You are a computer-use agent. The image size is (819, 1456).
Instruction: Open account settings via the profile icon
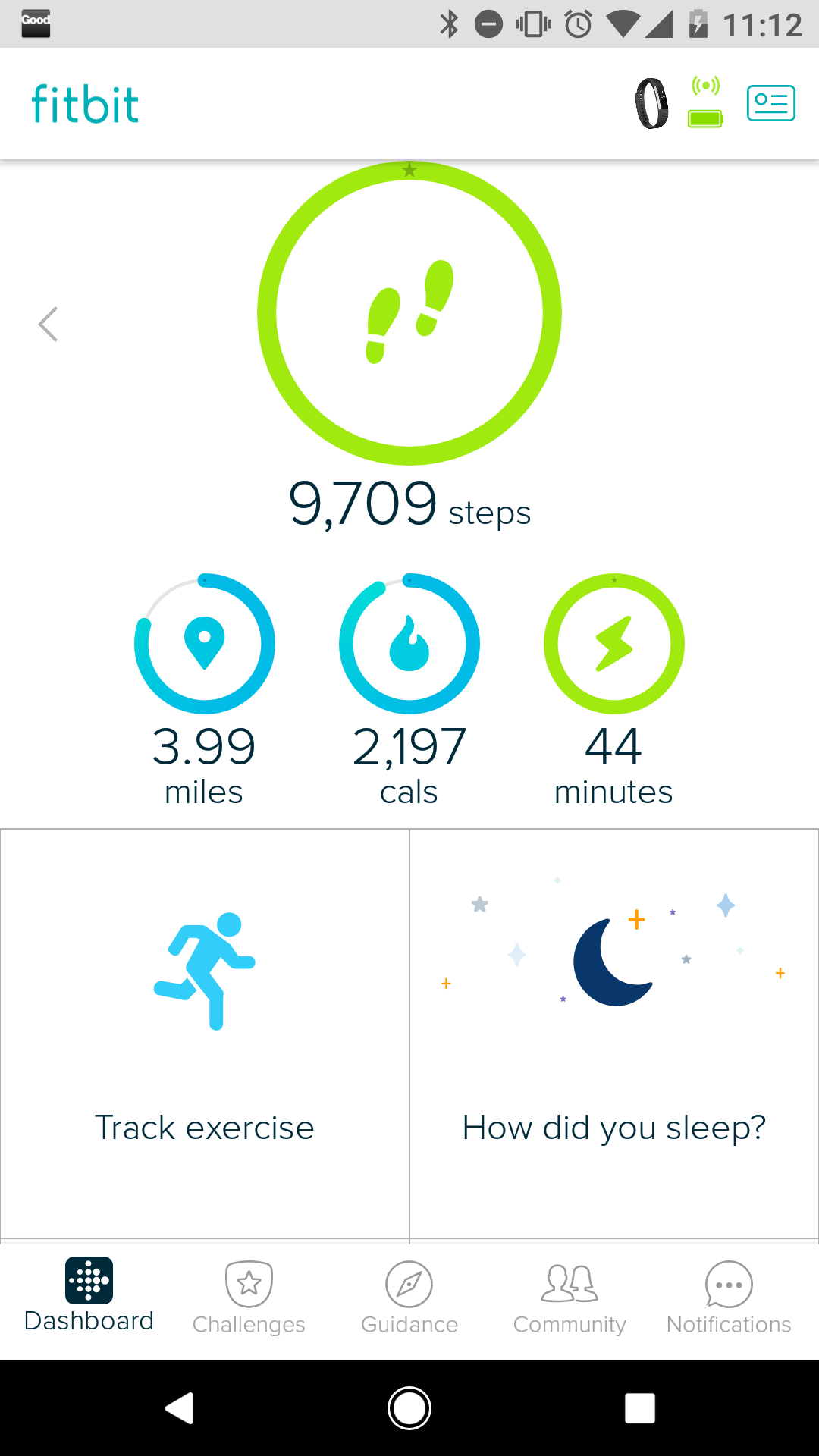[770, 103]
